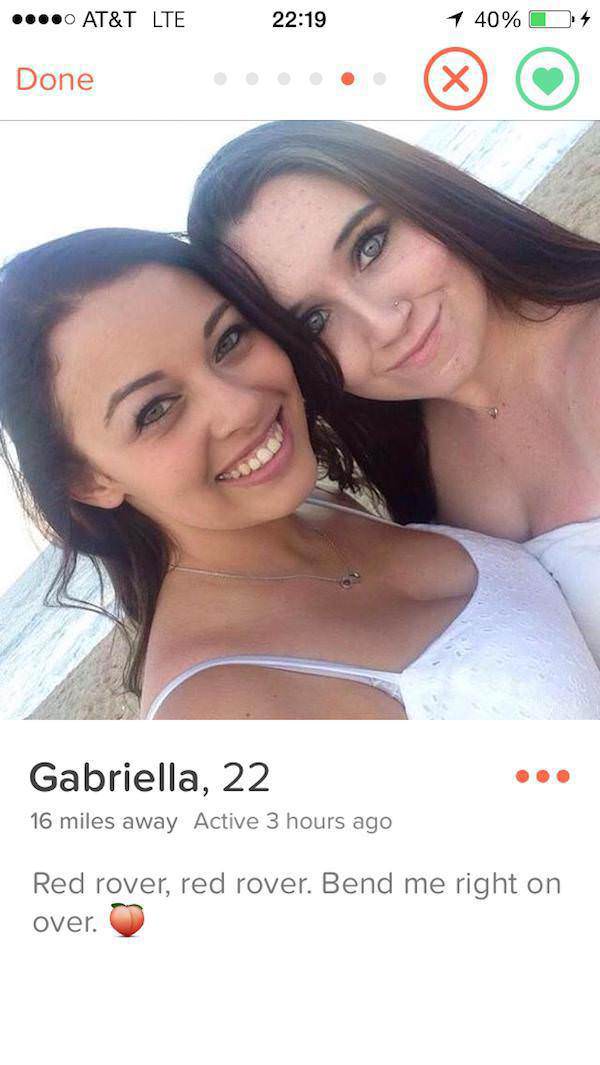Open the three-dot options menu for Gabriella

click(542, 776)
